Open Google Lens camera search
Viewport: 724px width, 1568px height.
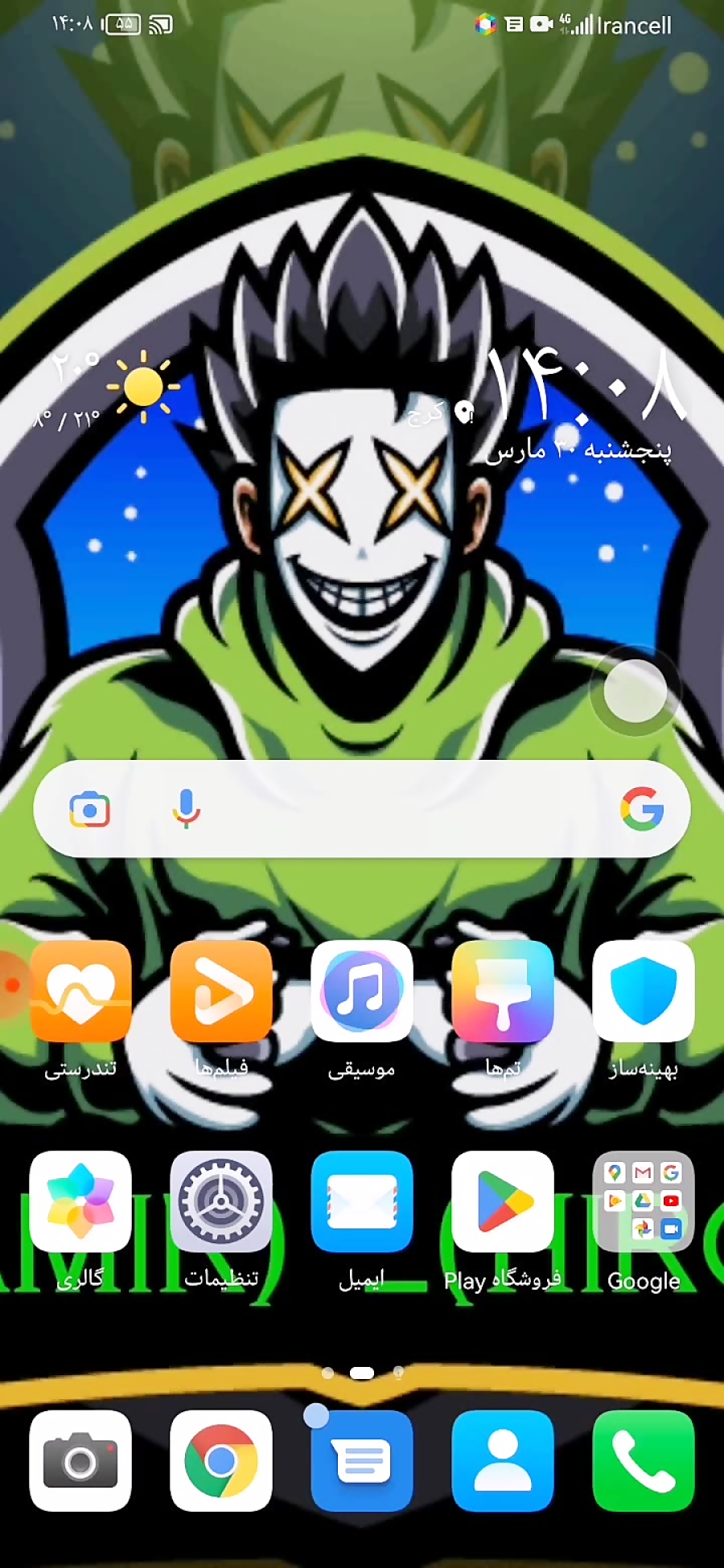[x=89, y=809]
